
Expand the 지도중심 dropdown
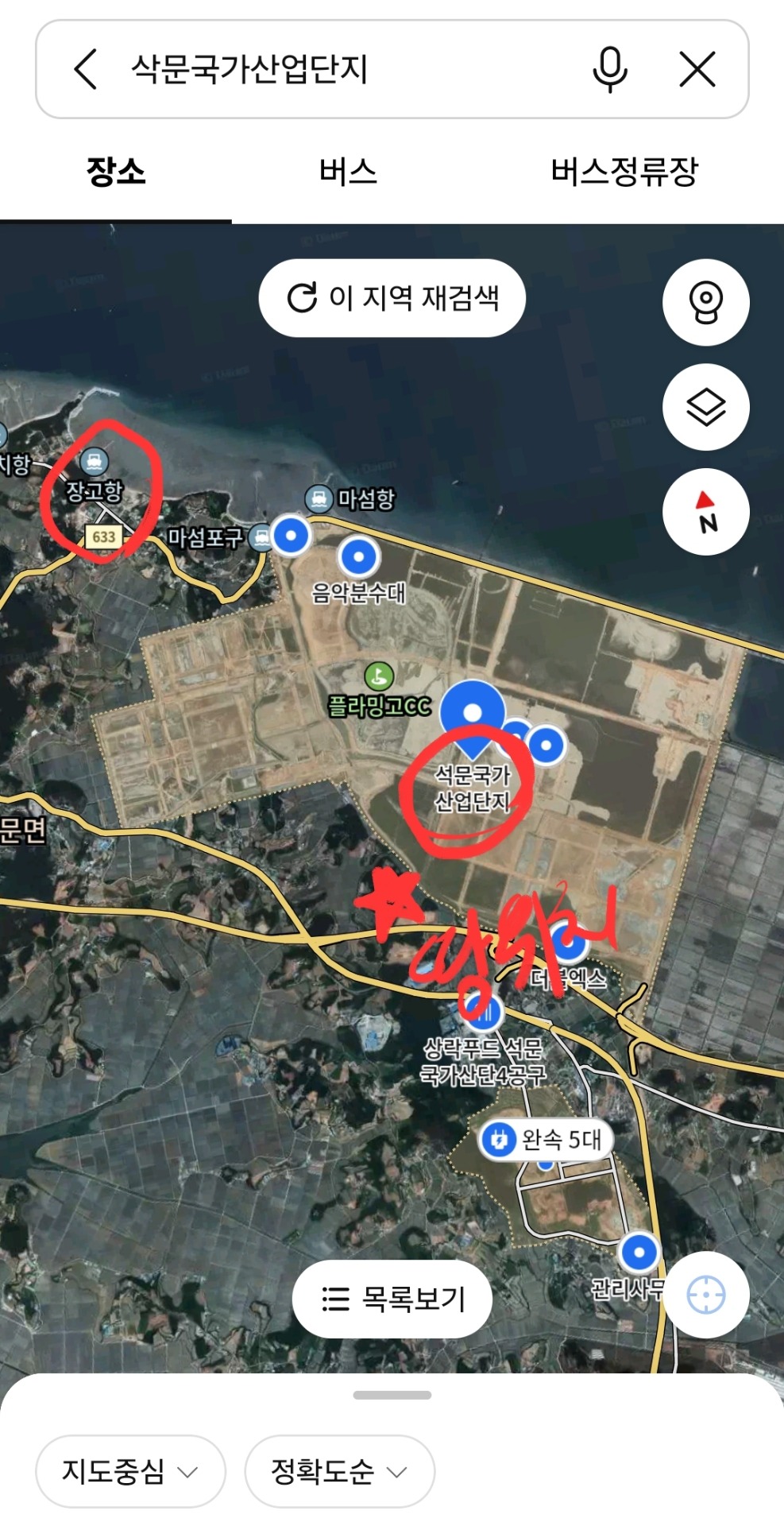(130, 1471)
